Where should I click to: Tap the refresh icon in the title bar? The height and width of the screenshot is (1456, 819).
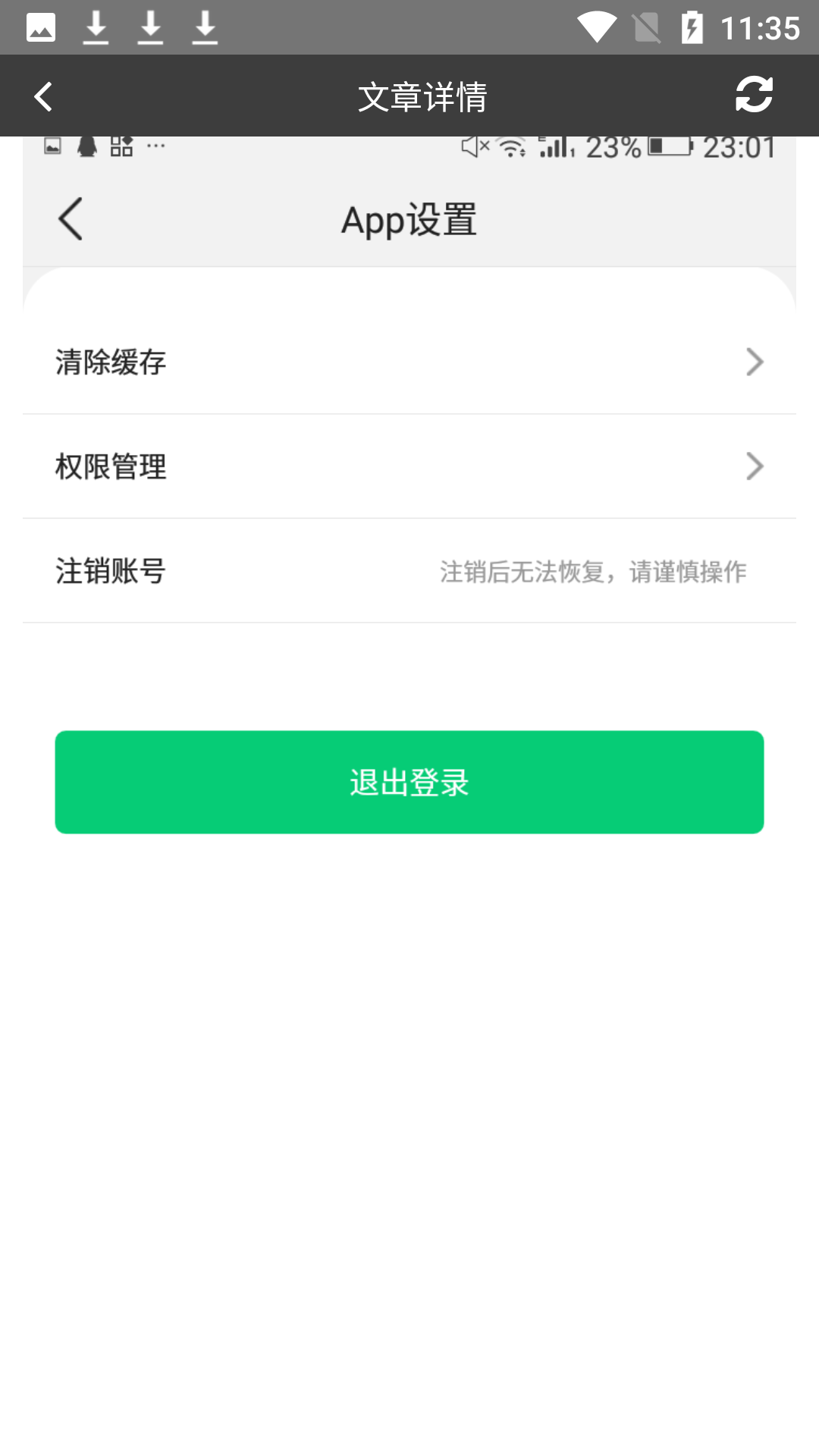pyautogui.click(x=755, y=95)
